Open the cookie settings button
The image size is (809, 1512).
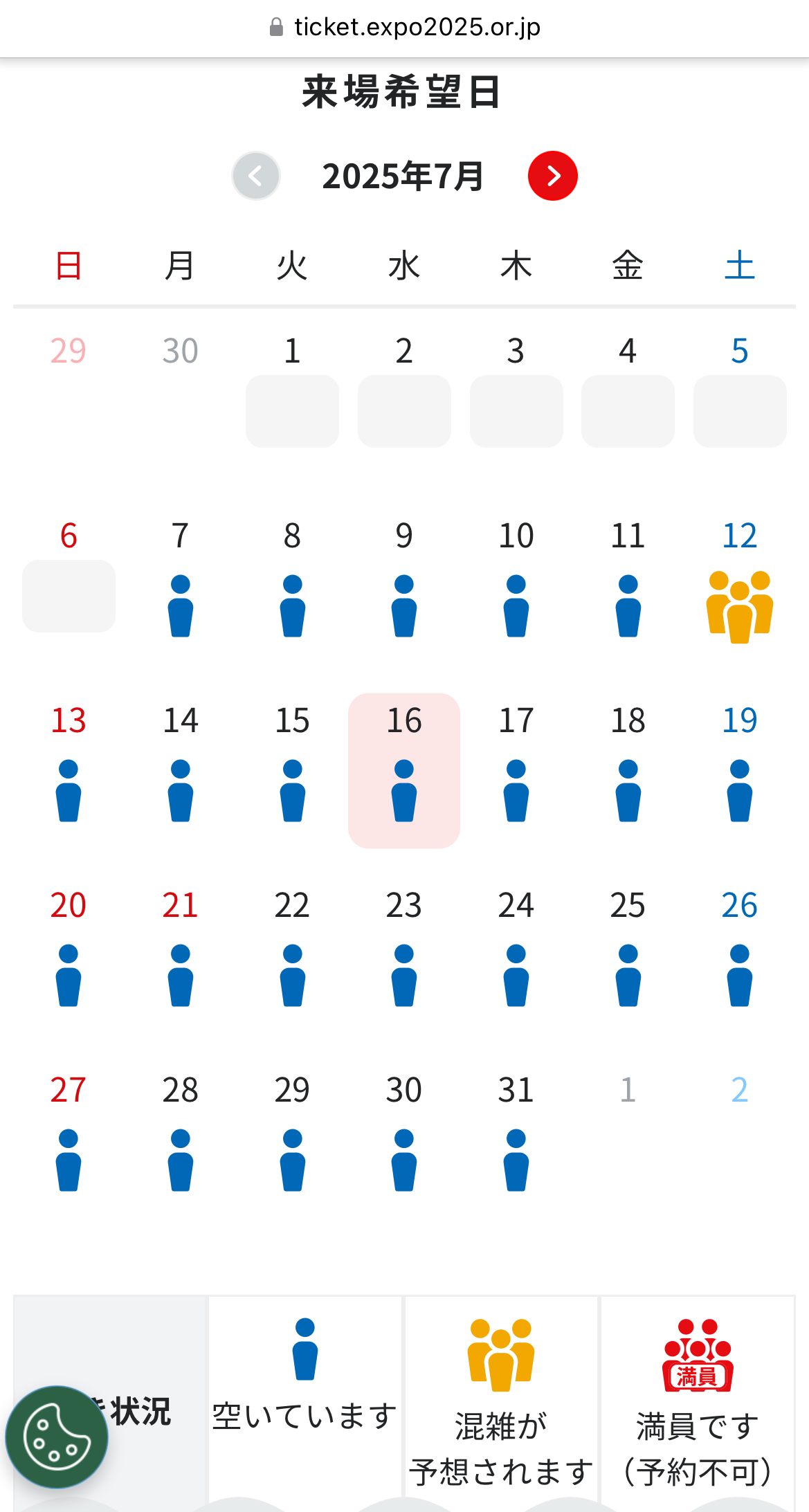(57, 1437)
